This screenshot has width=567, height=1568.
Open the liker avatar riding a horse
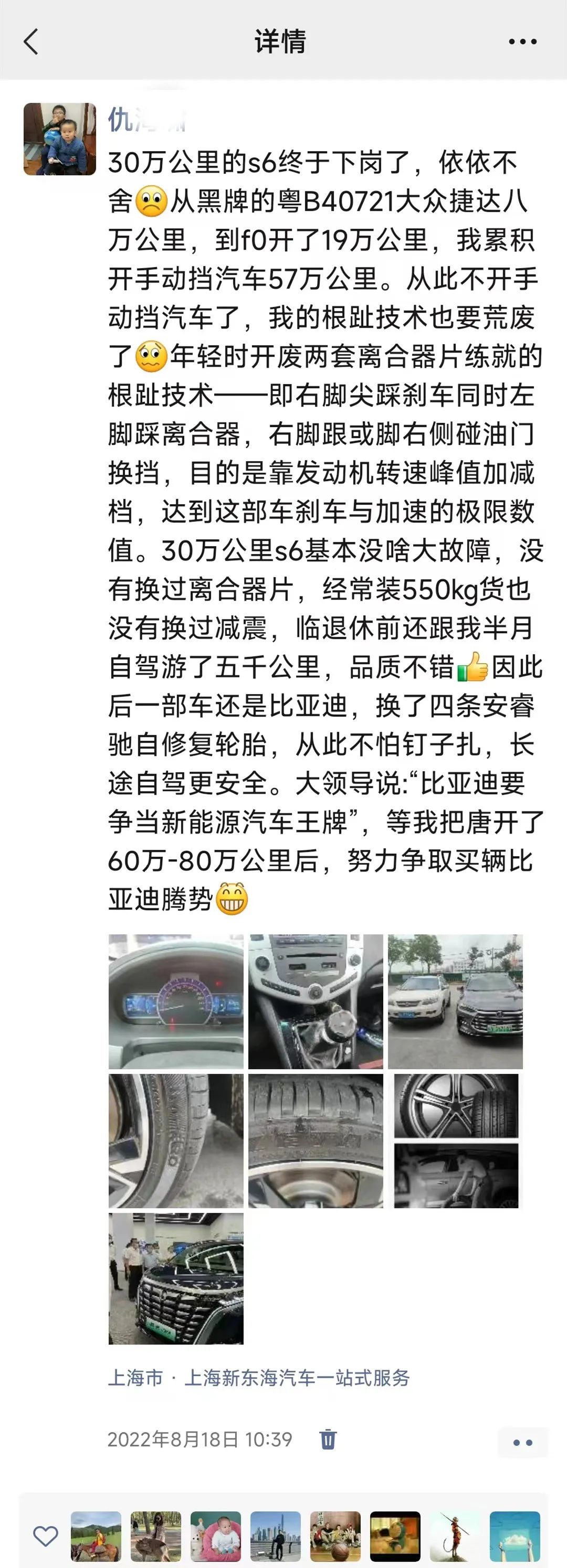[96, 1536]
